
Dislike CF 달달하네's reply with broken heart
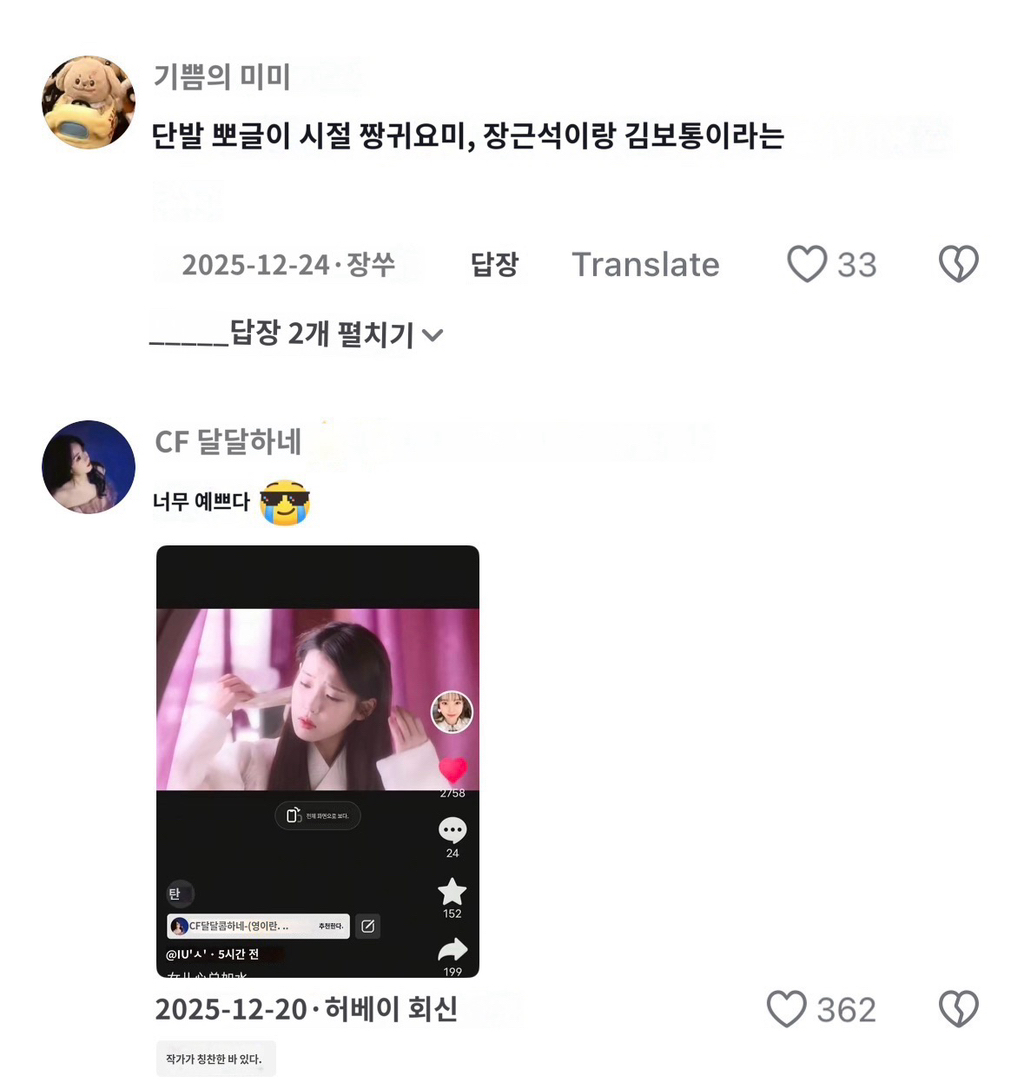(958, 1009)
